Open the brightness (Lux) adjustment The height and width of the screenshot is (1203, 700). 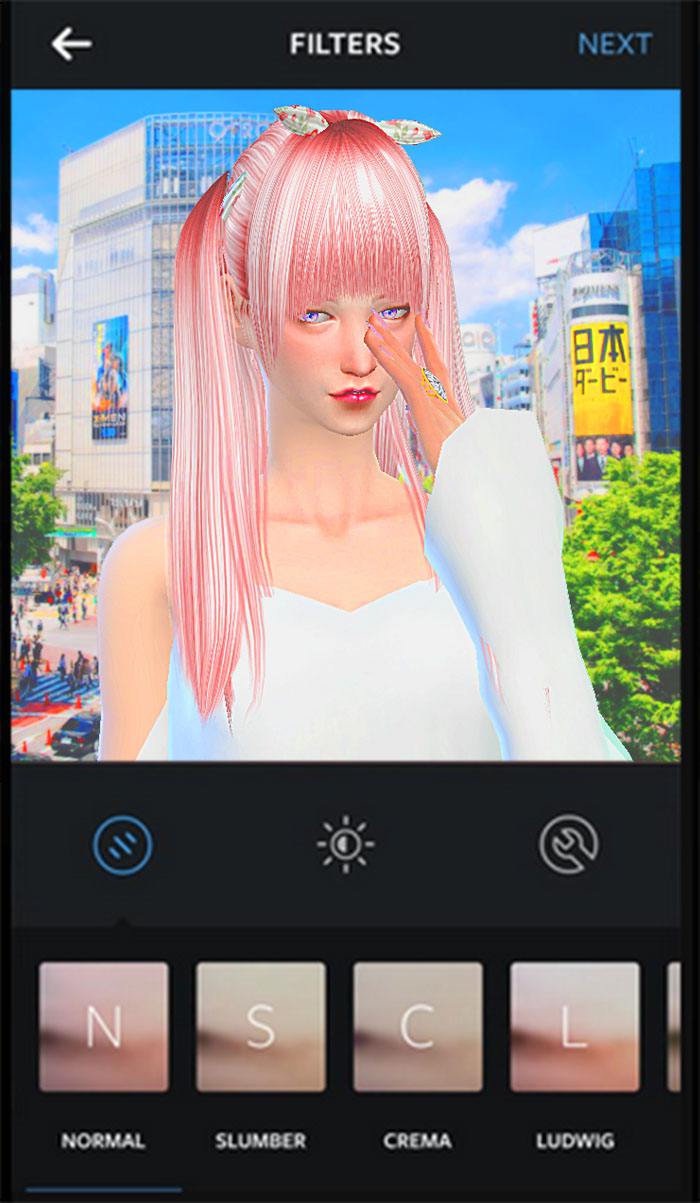point(345,845)
